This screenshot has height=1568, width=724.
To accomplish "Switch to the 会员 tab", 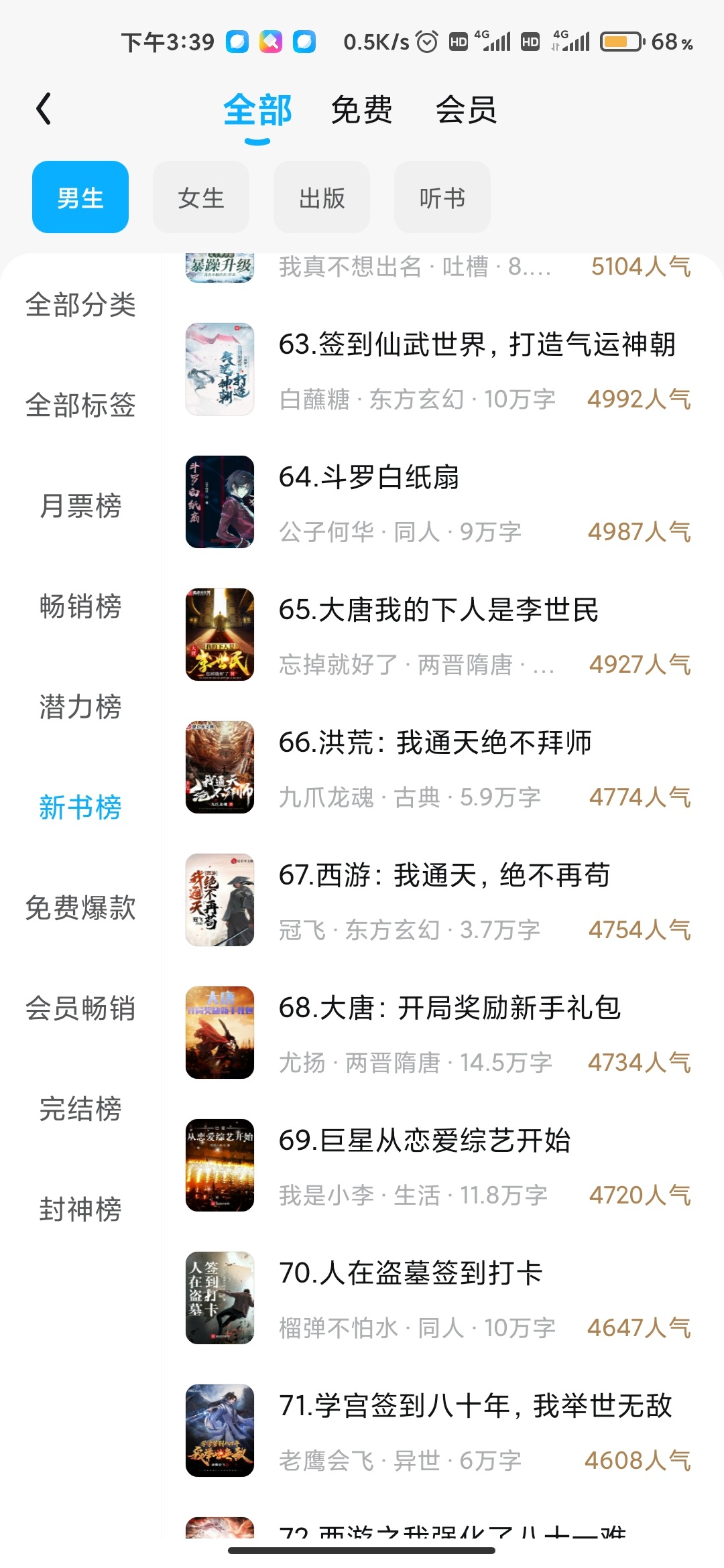I will pos(466,110).
